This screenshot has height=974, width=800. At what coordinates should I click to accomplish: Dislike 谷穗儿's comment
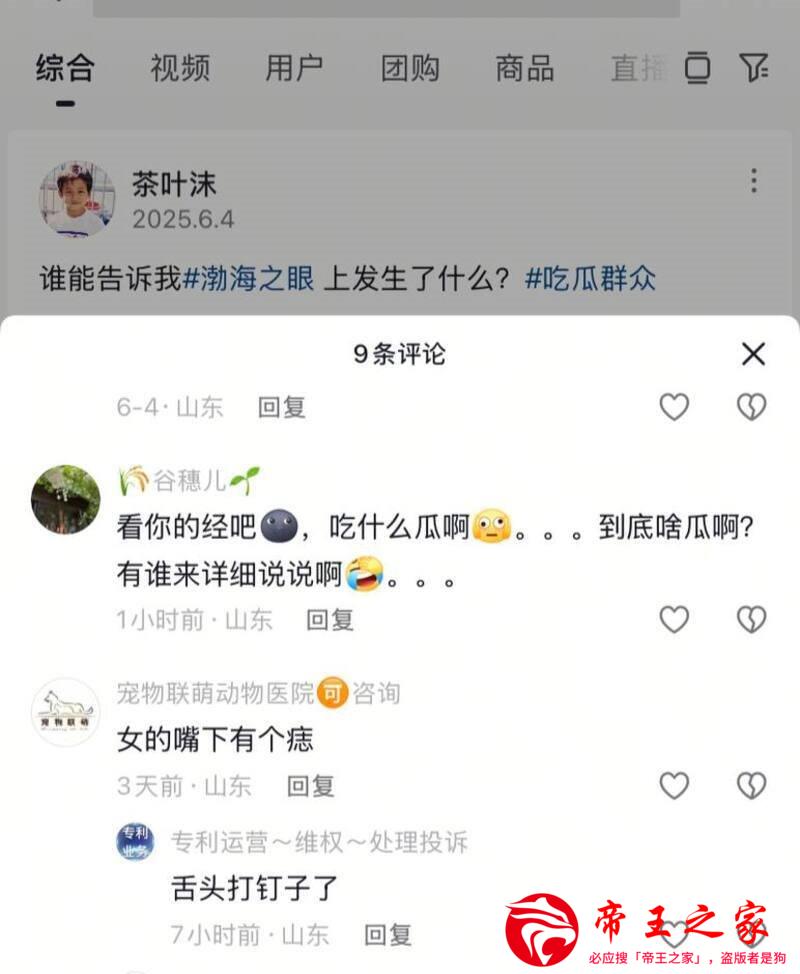click(751, 620)
